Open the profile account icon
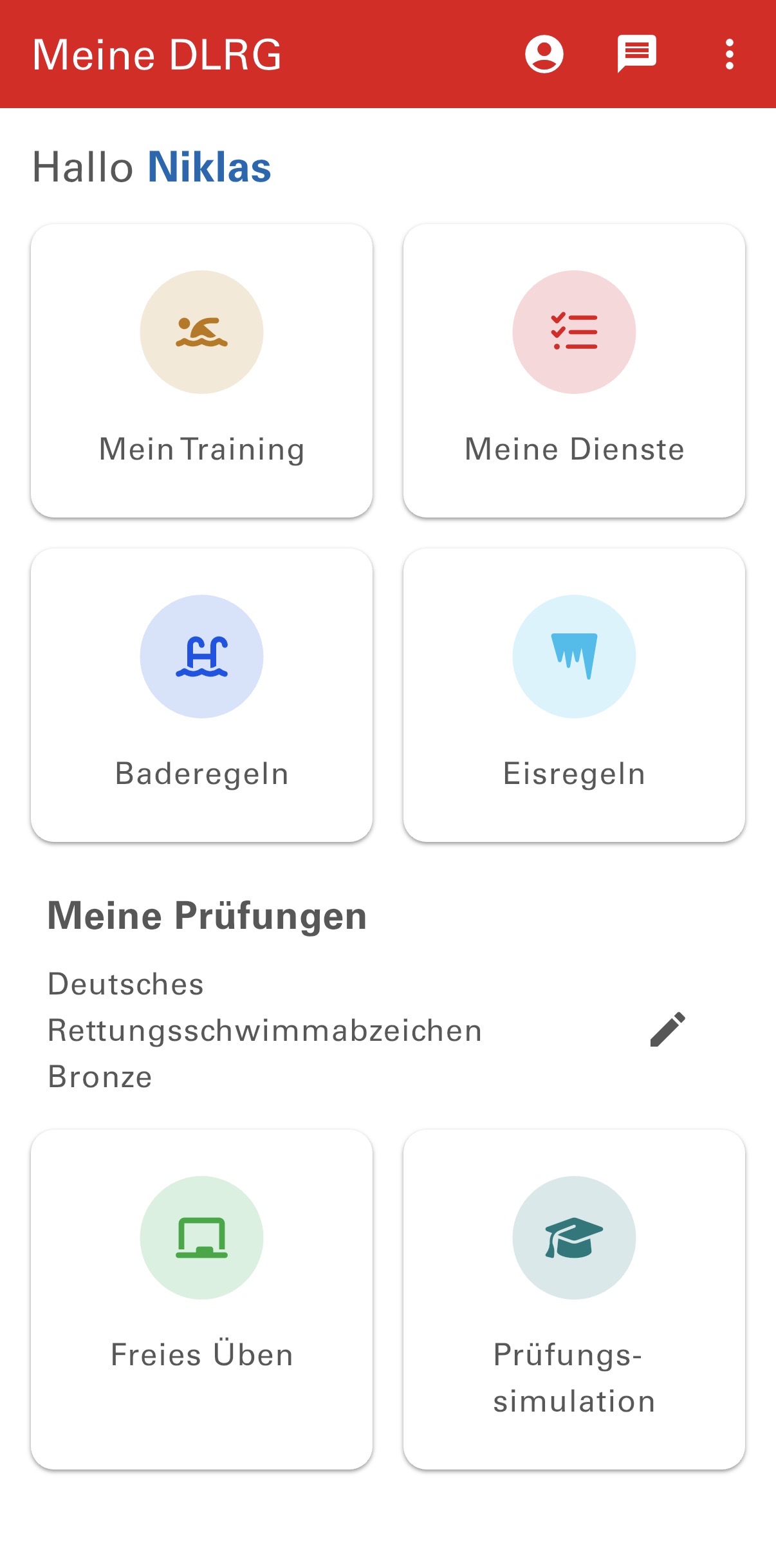Screen dimensions: 776x1568 [x=544, y=54]
